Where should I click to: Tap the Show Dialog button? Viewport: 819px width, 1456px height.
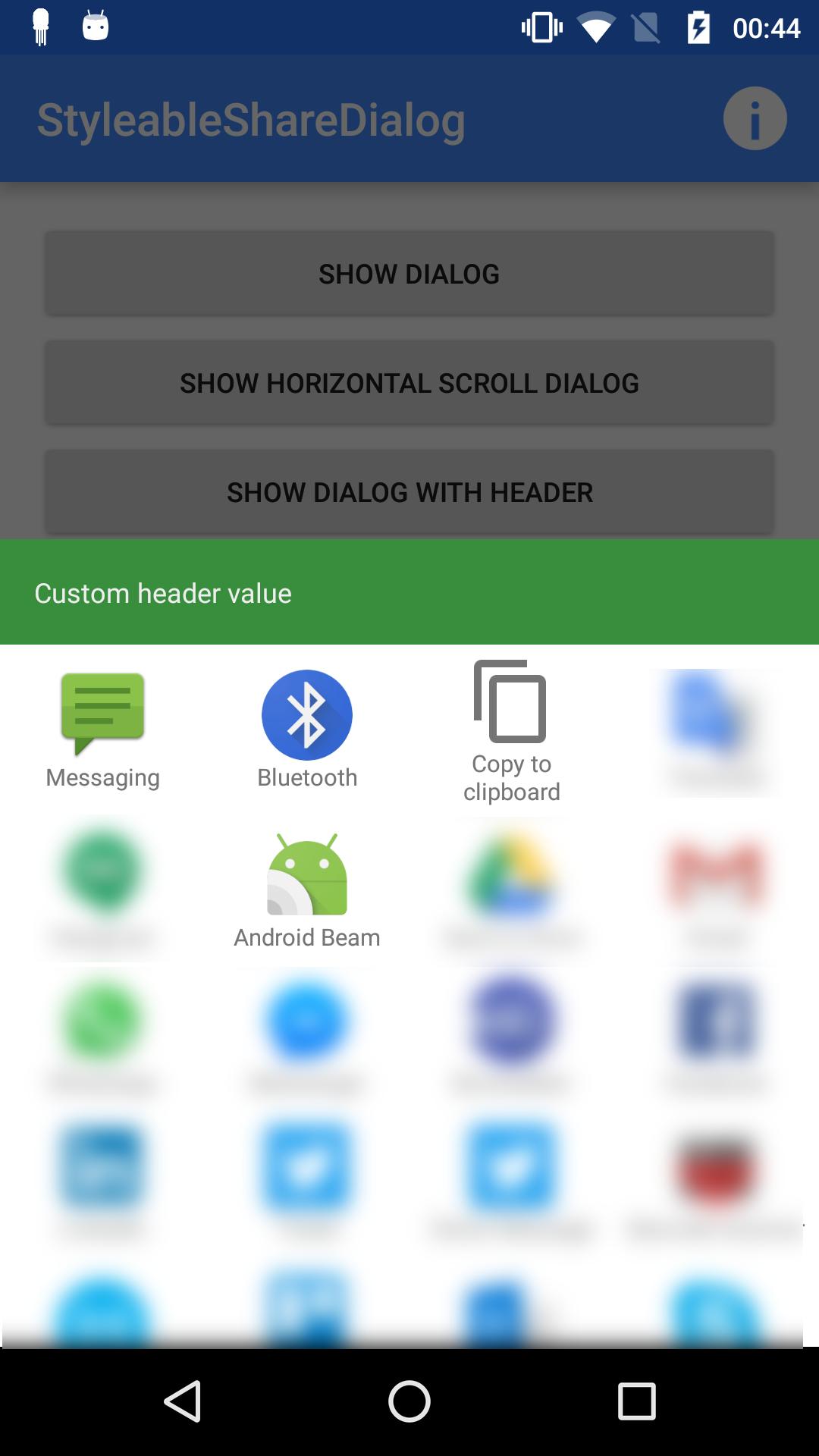(x=409, y=274)
